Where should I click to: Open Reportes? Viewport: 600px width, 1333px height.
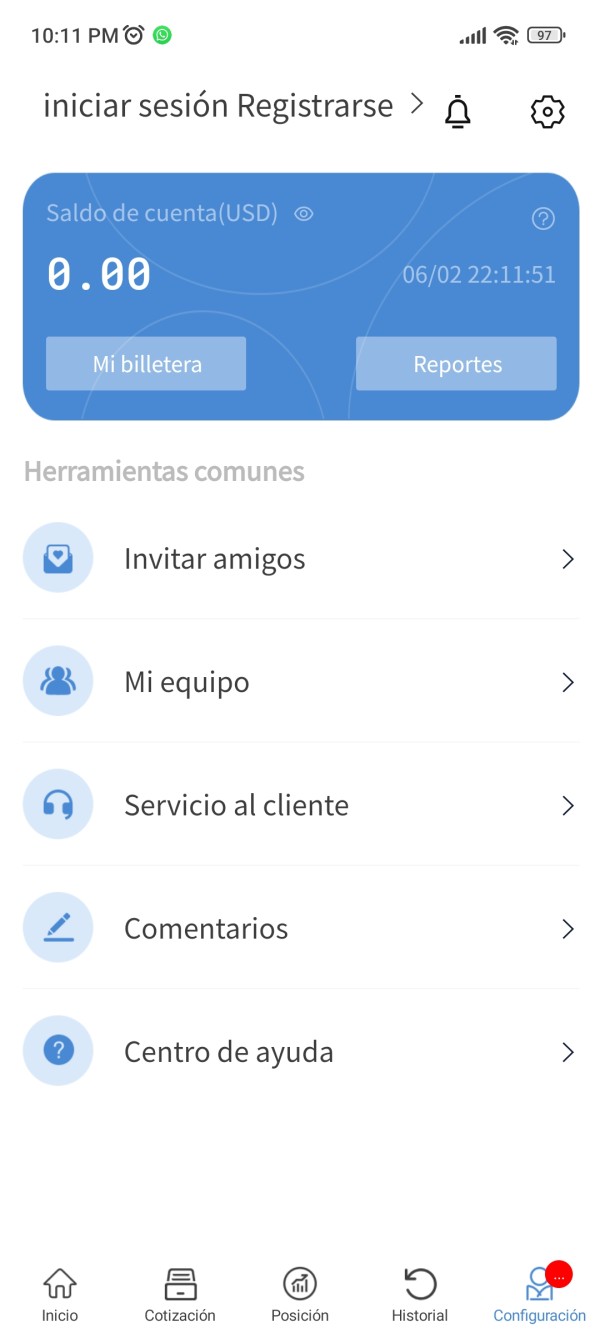pyautogui.click(x=456, y=364)
